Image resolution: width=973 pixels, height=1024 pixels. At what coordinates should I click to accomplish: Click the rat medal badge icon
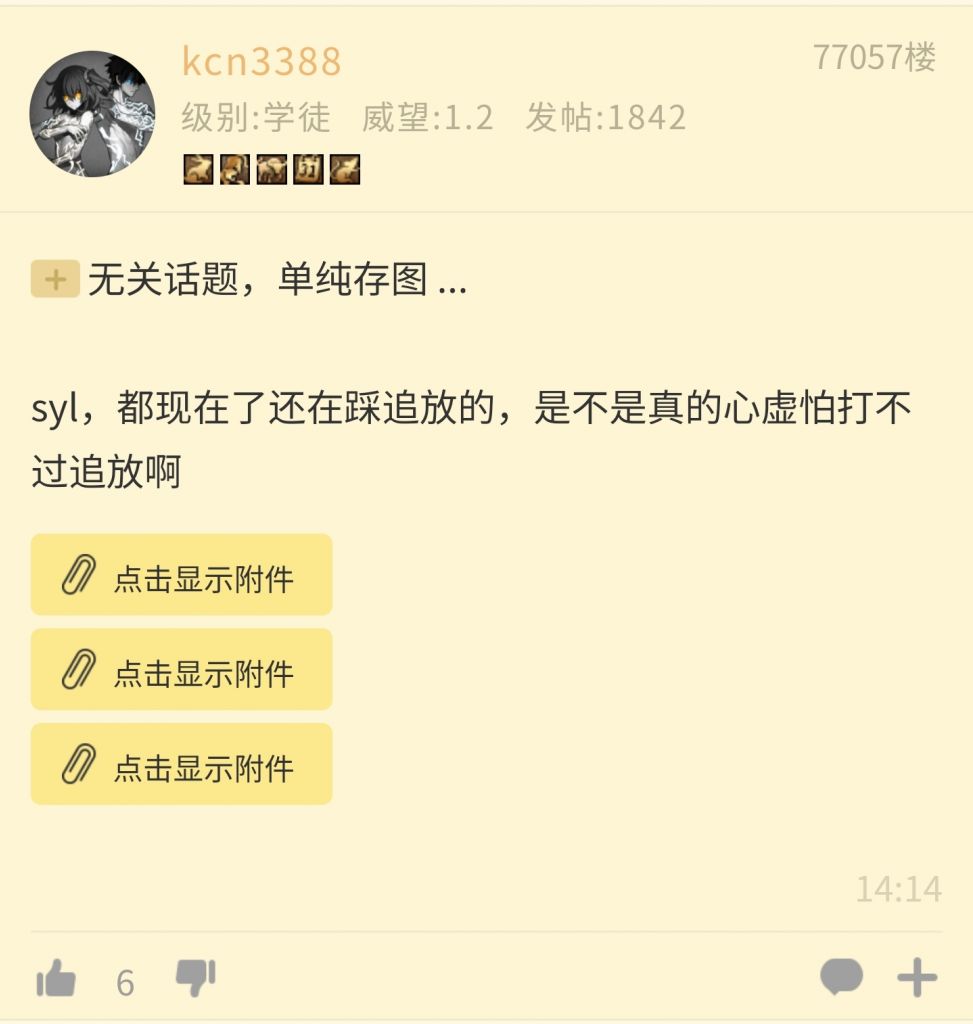(344, 170)
